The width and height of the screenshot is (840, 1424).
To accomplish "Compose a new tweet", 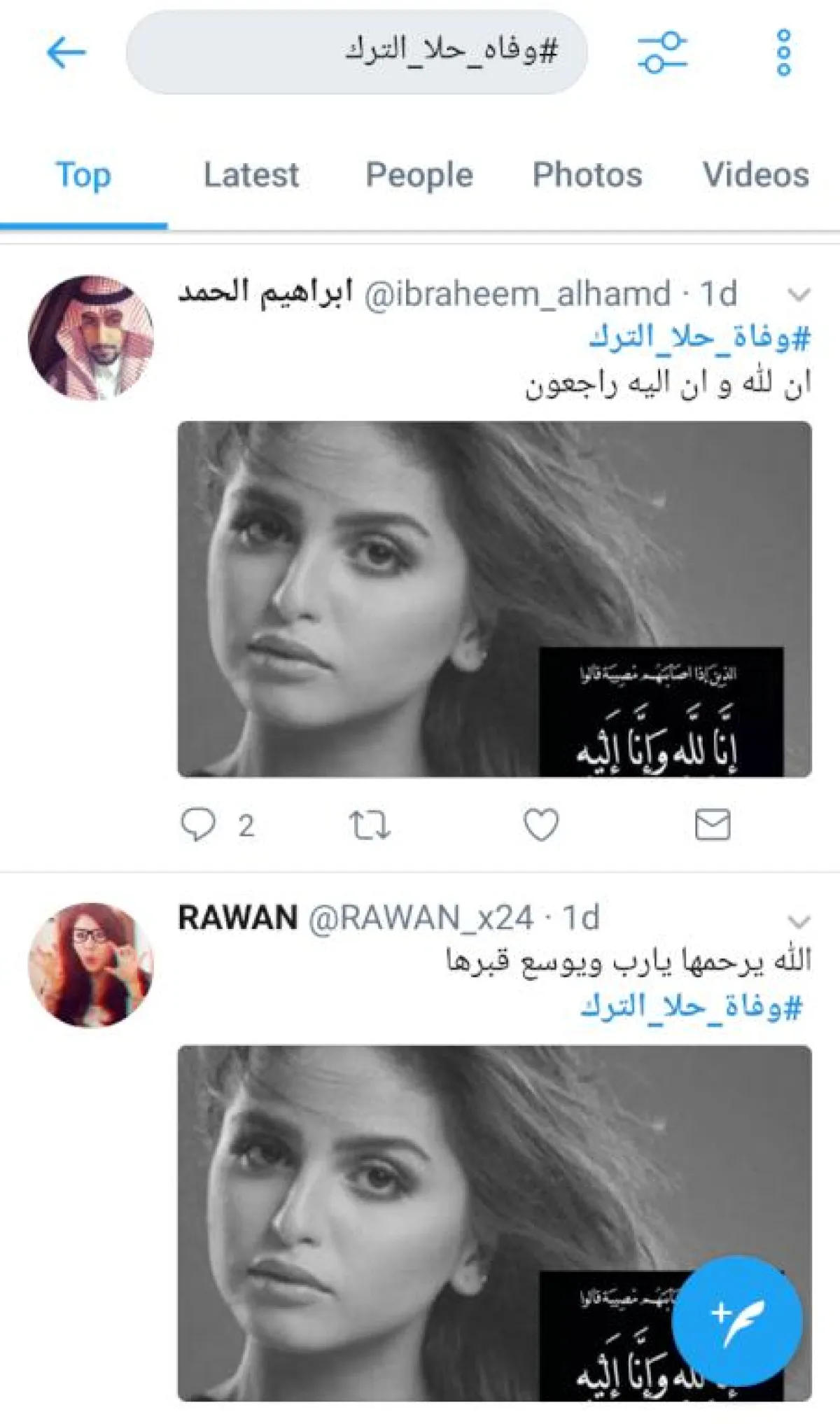I will pos(736,1320).
